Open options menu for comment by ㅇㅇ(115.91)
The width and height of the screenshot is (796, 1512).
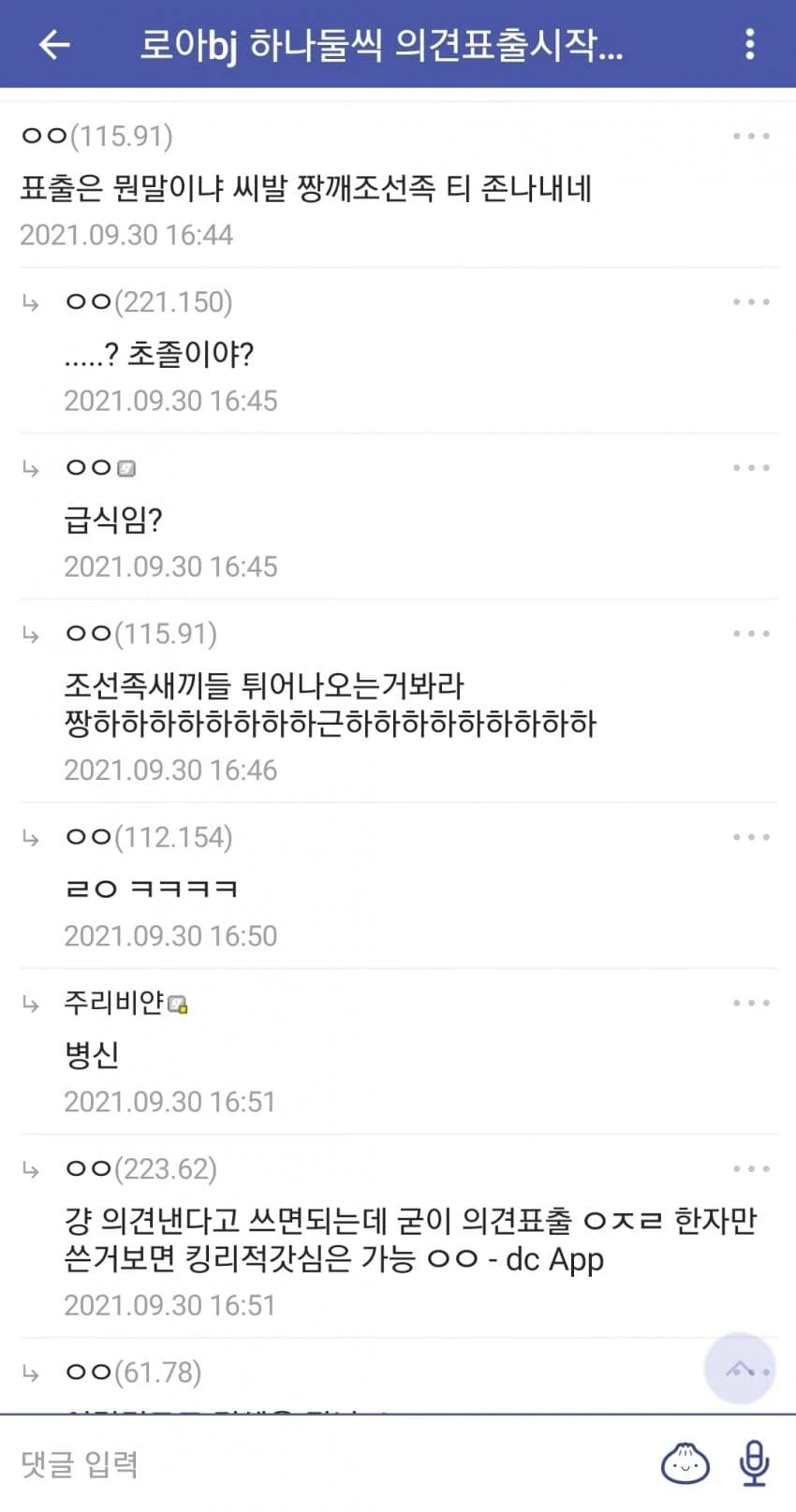coord(751,136)
